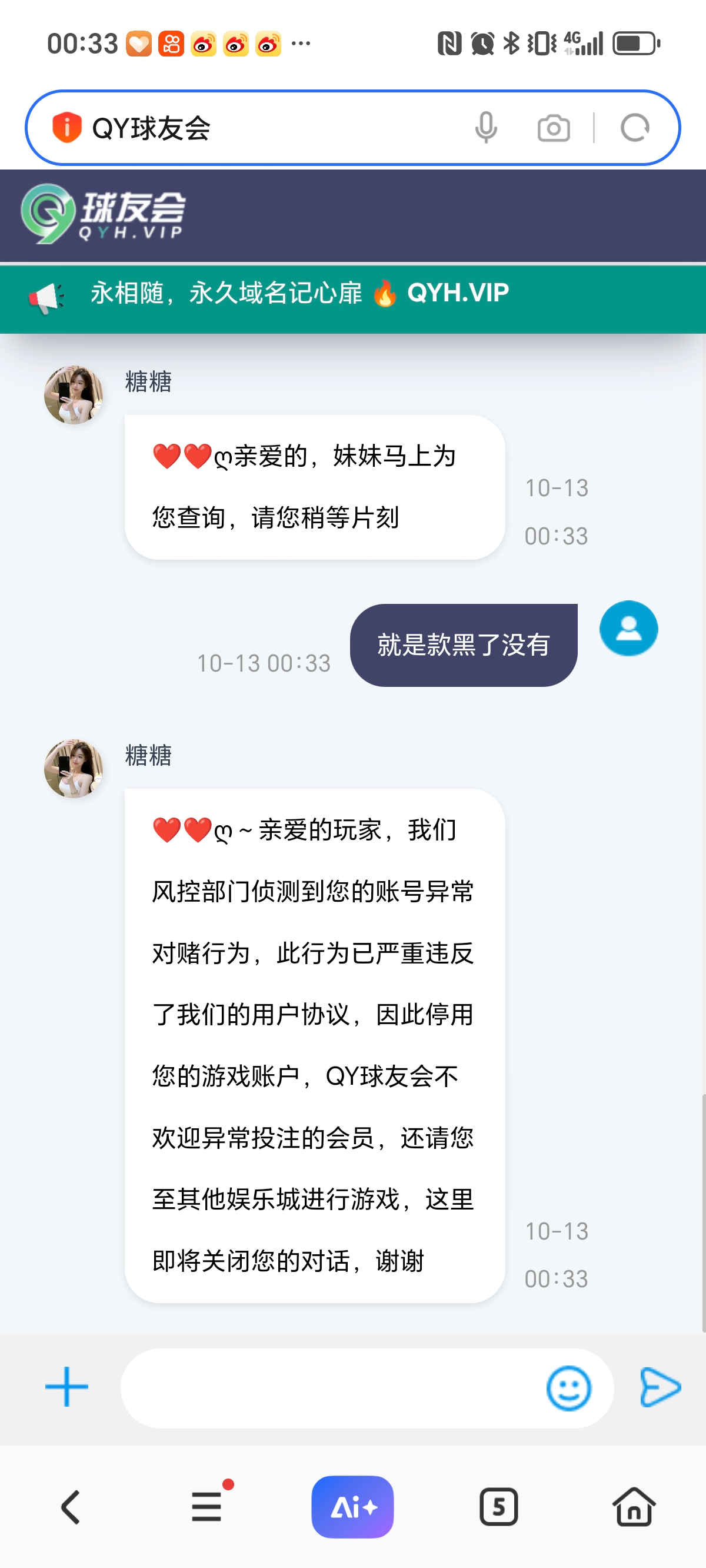Open camera search in the address bar
This screenshot has width=706, height=1568.
(553, 128)
